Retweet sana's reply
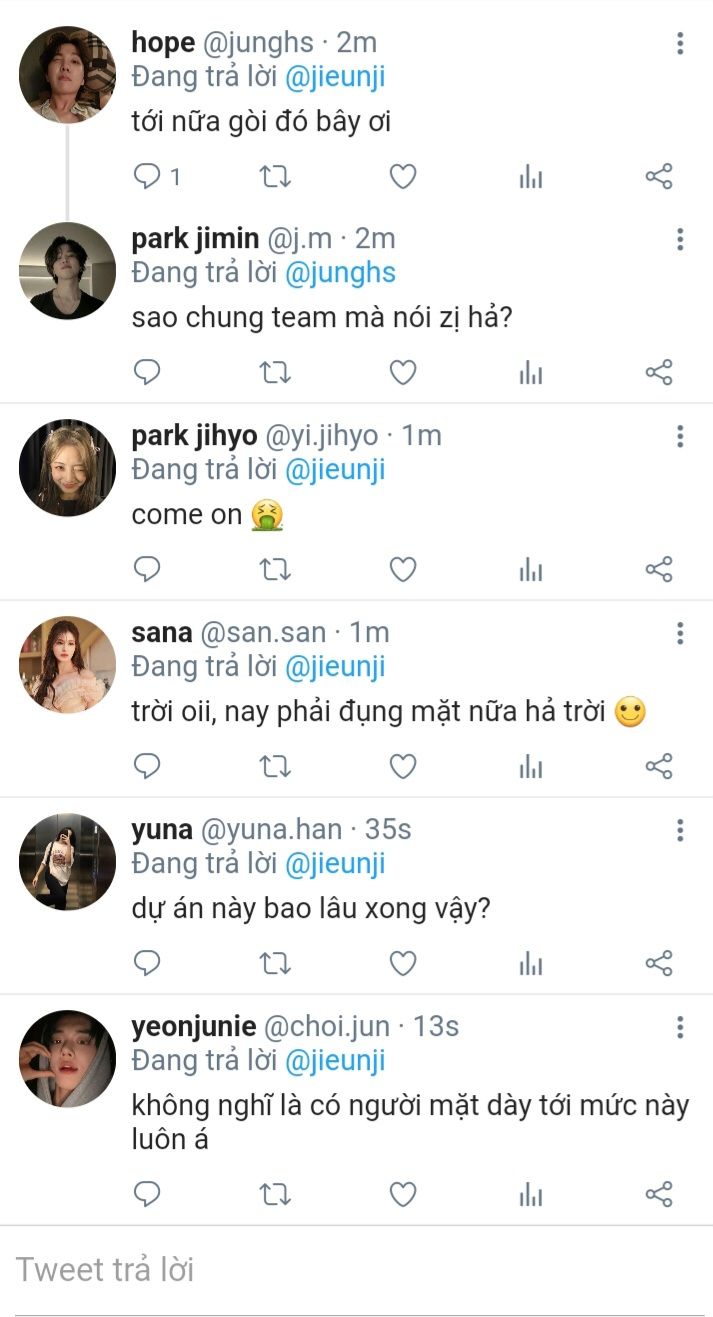 point(275,767)
